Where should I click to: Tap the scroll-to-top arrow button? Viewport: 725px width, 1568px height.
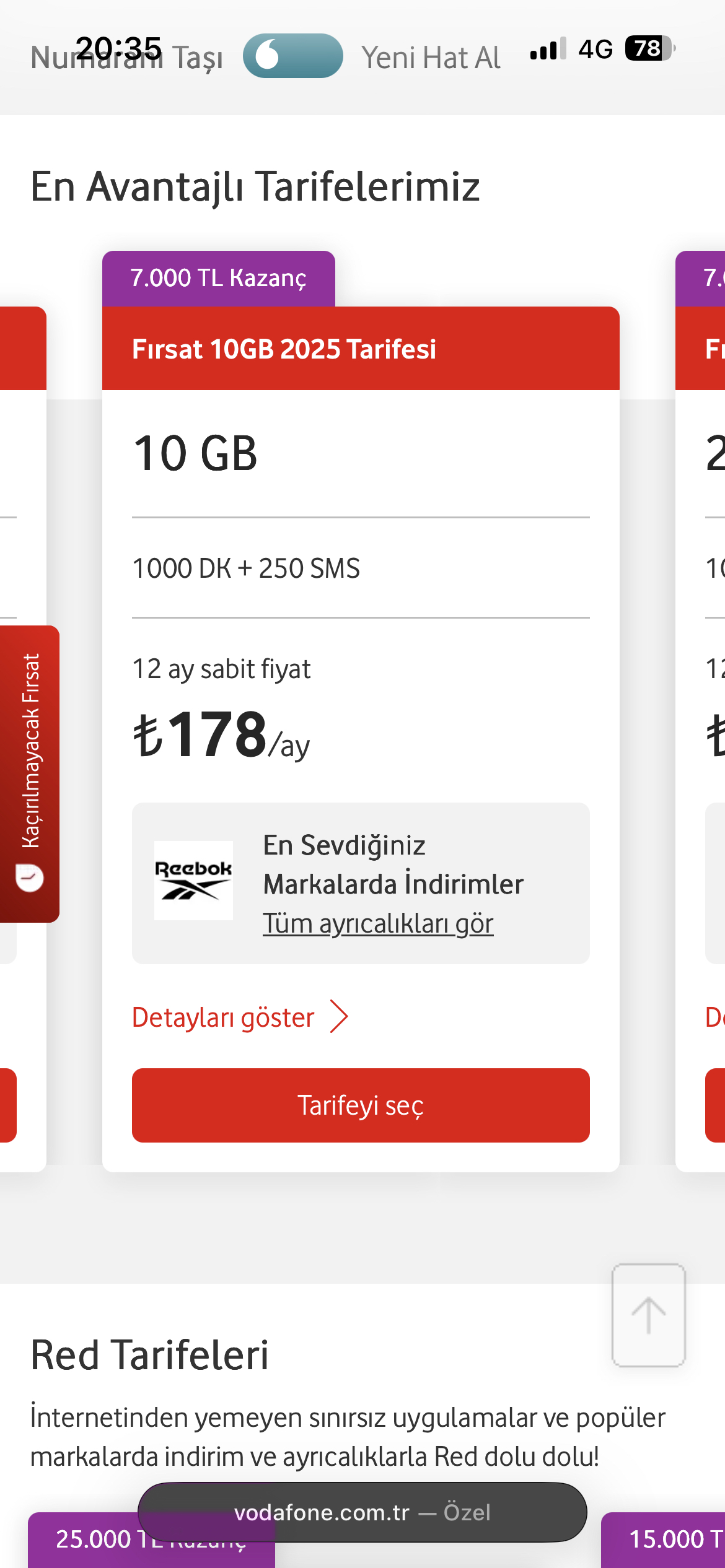648,1315
